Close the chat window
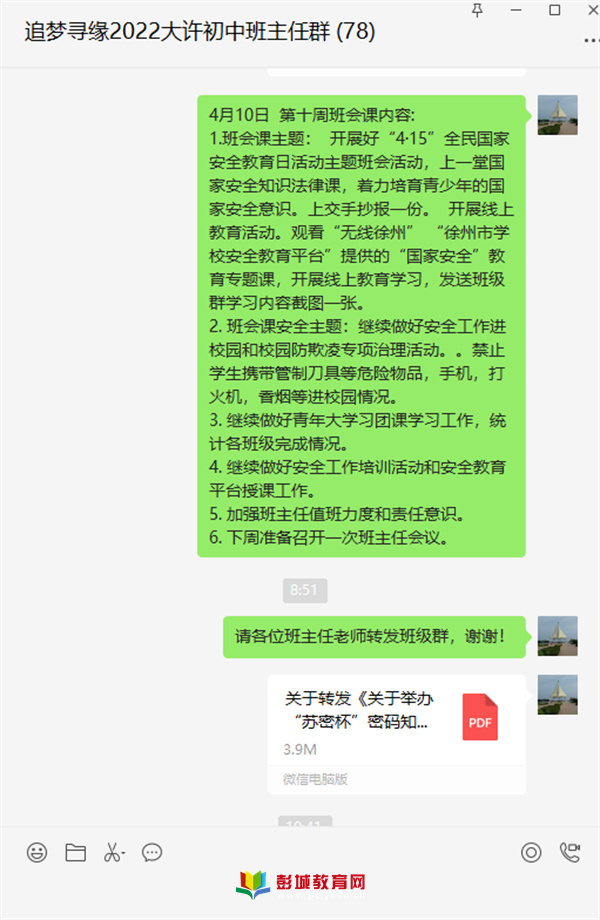This screenshot has width=600, height=920. (590, 10)
